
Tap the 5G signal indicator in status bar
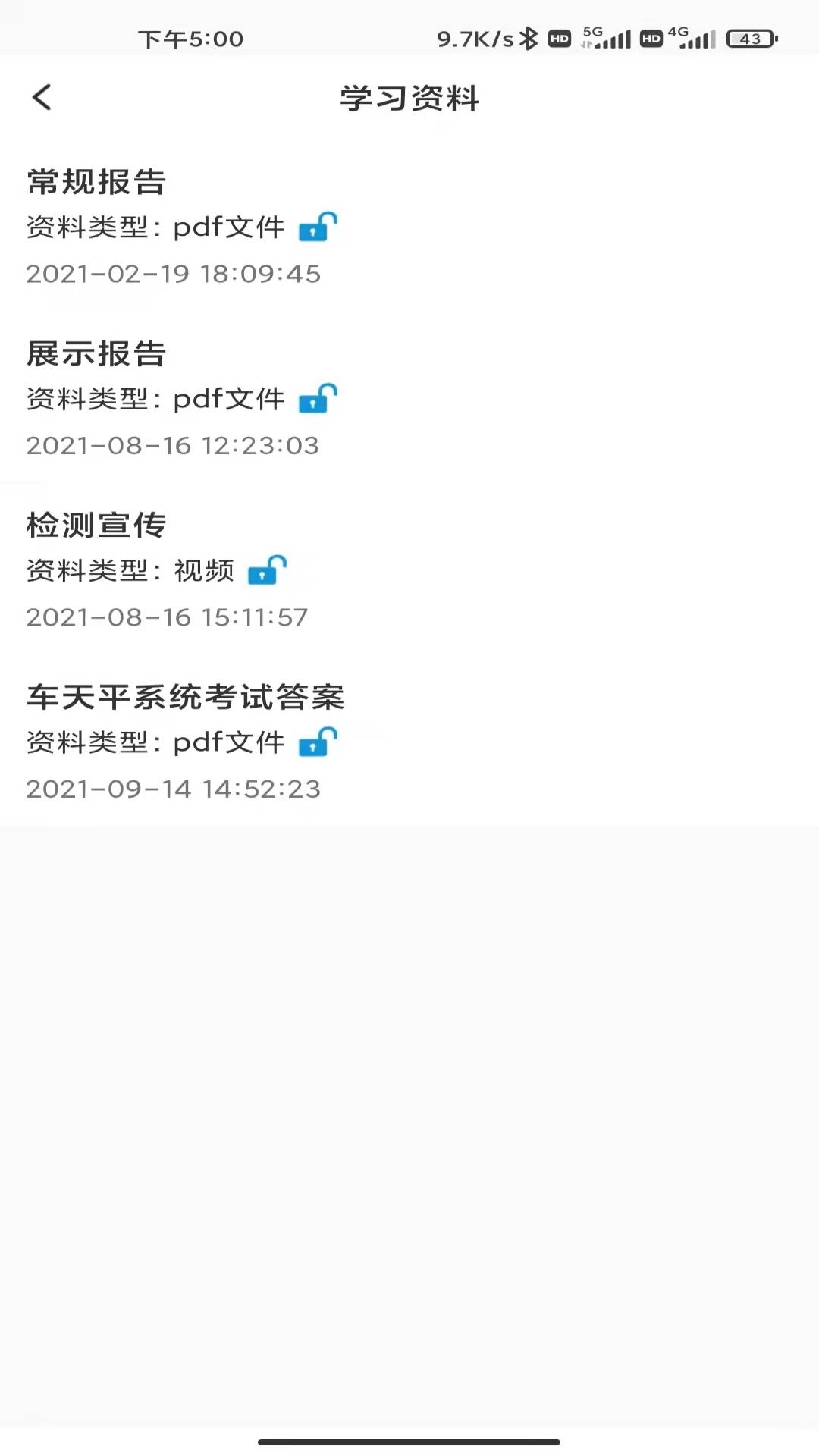(607, 37)
